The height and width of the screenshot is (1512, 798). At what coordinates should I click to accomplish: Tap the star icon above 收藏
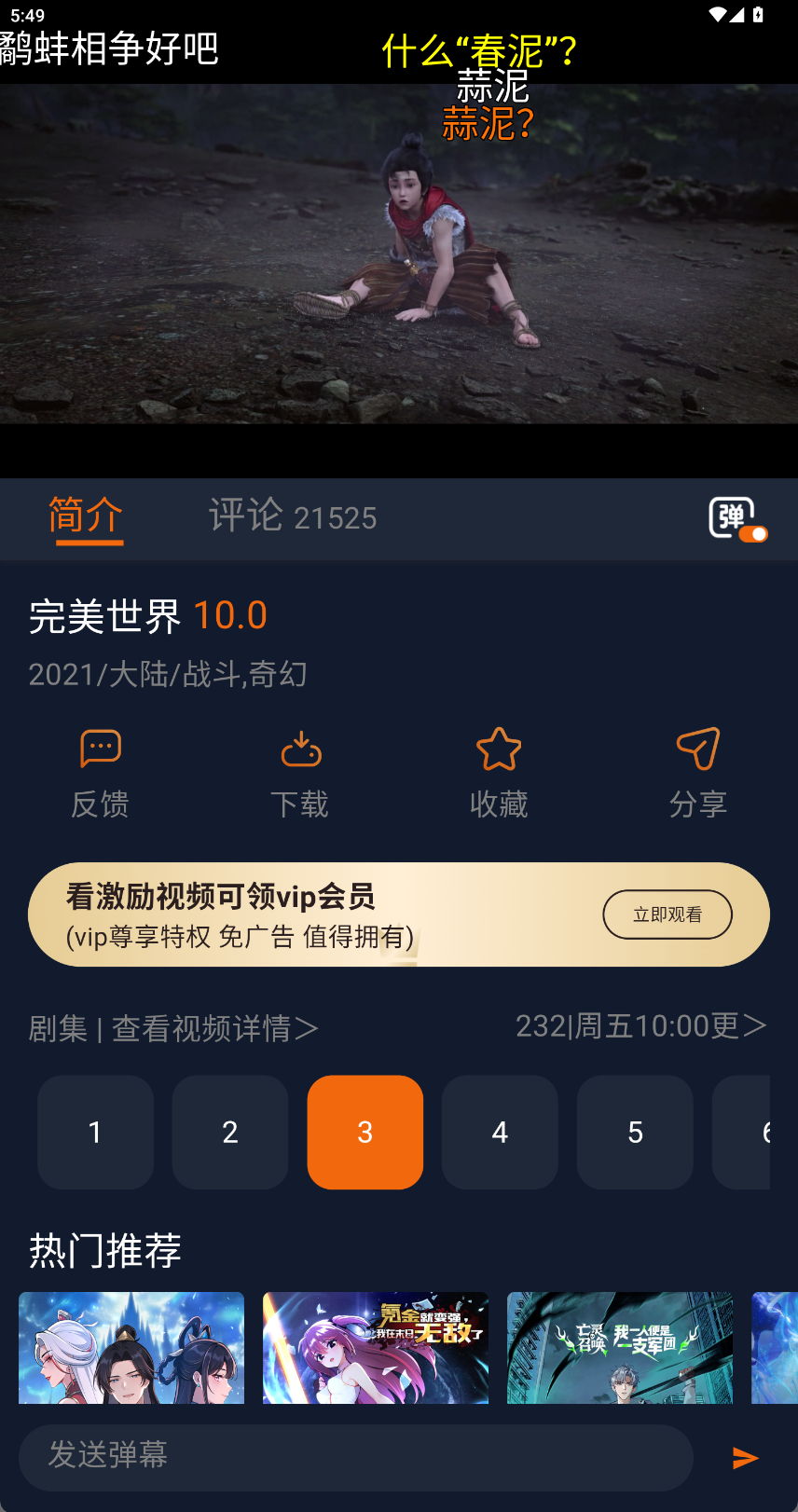click(499, 747)
